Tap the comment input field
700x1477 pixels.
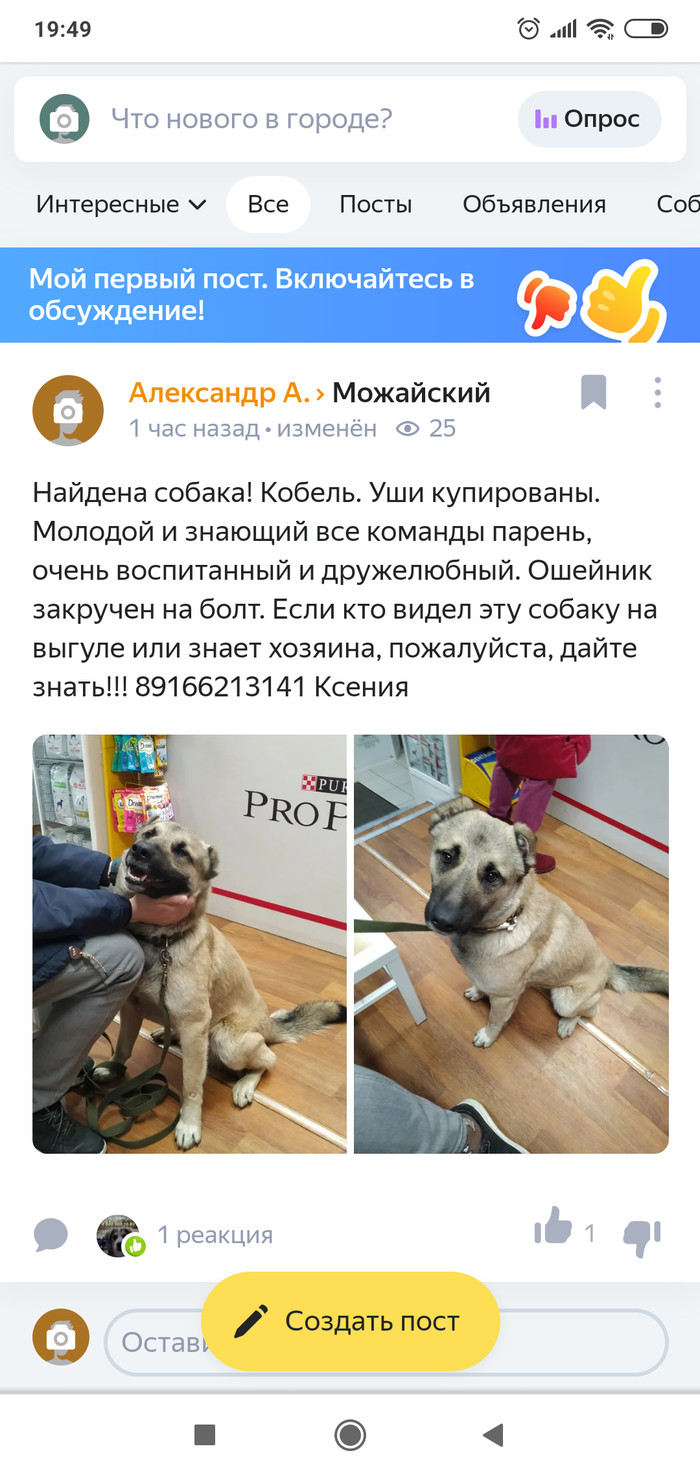coord(150,1341)
